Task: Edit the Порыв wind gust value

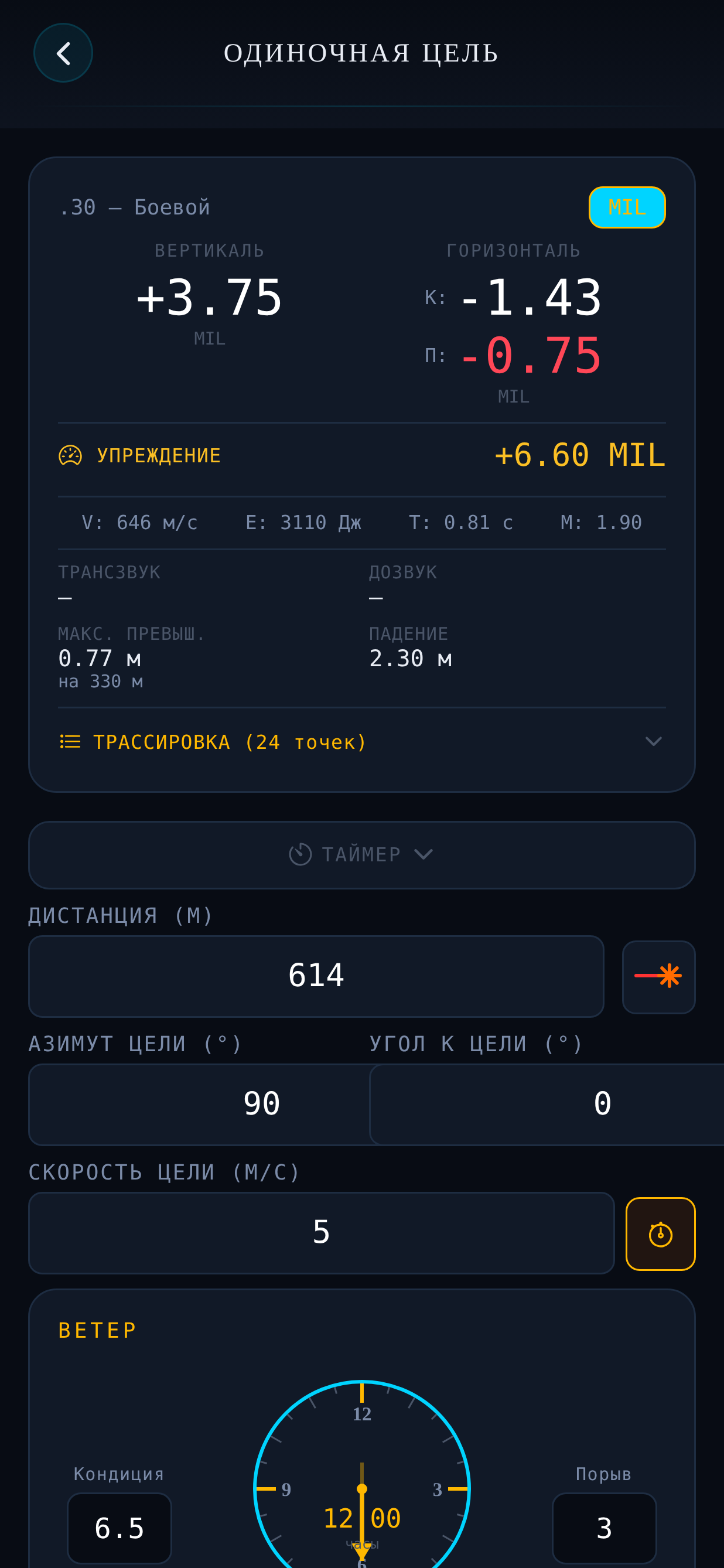Action: click(603, 1528)
